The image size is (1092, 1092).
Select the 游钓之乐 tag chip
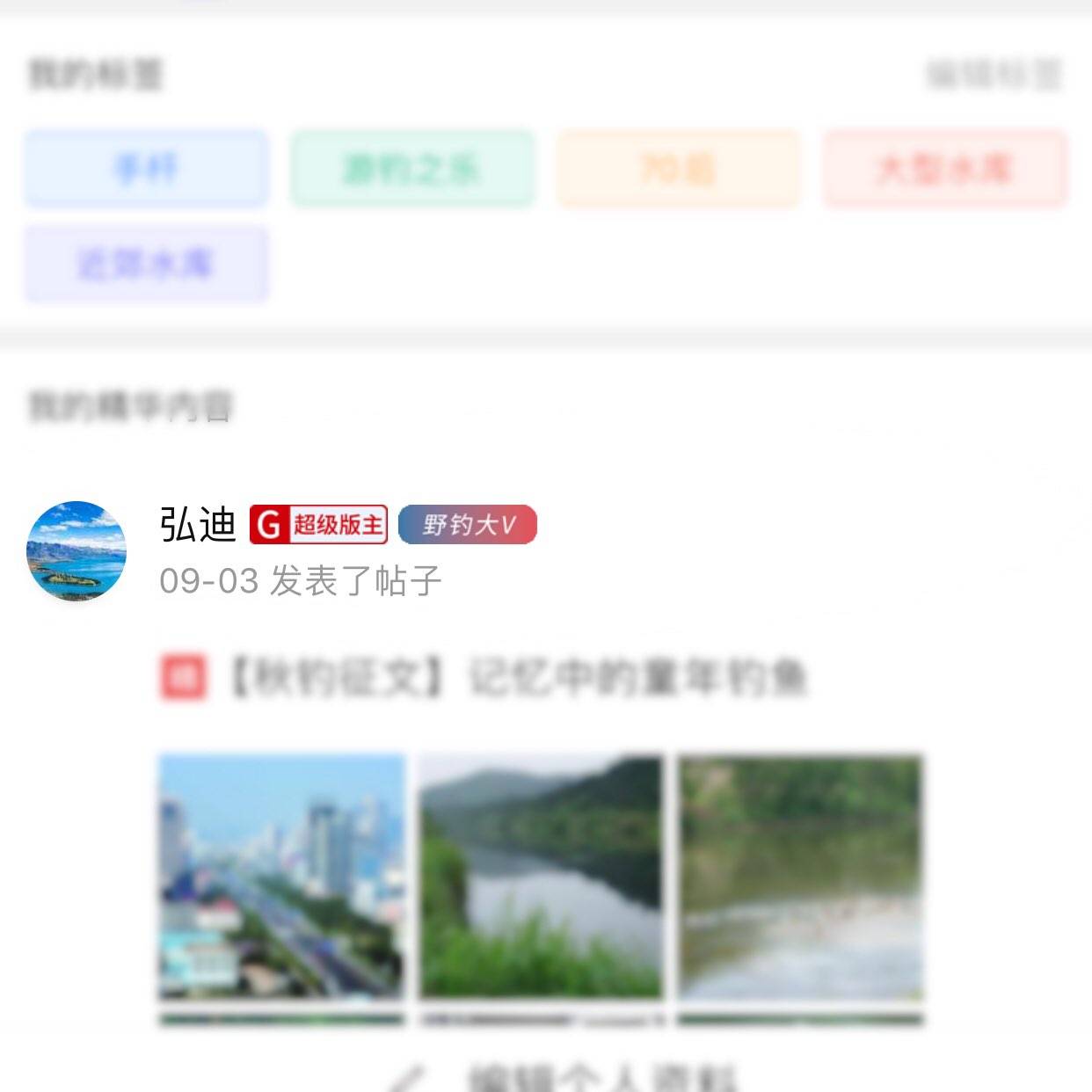point(412,169)
